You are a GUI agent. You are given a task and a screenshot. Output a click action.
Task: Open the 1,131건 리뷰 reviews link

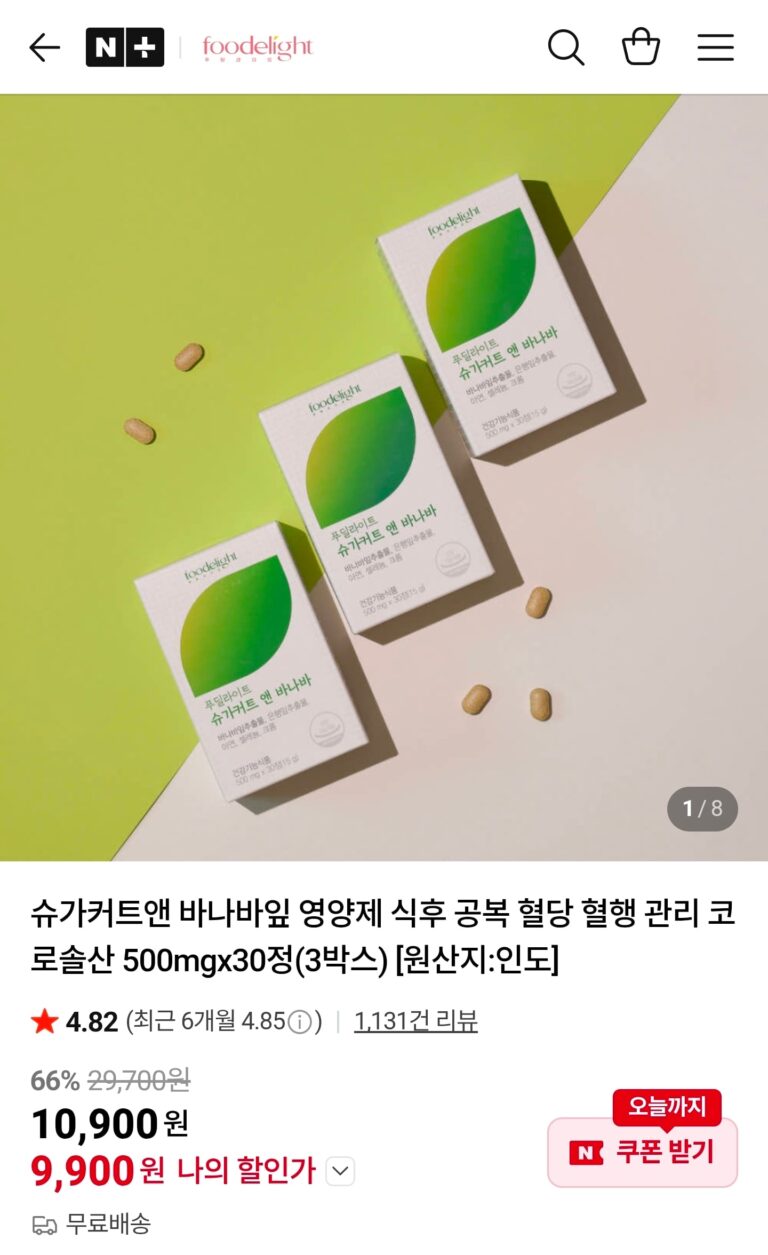415,1021
